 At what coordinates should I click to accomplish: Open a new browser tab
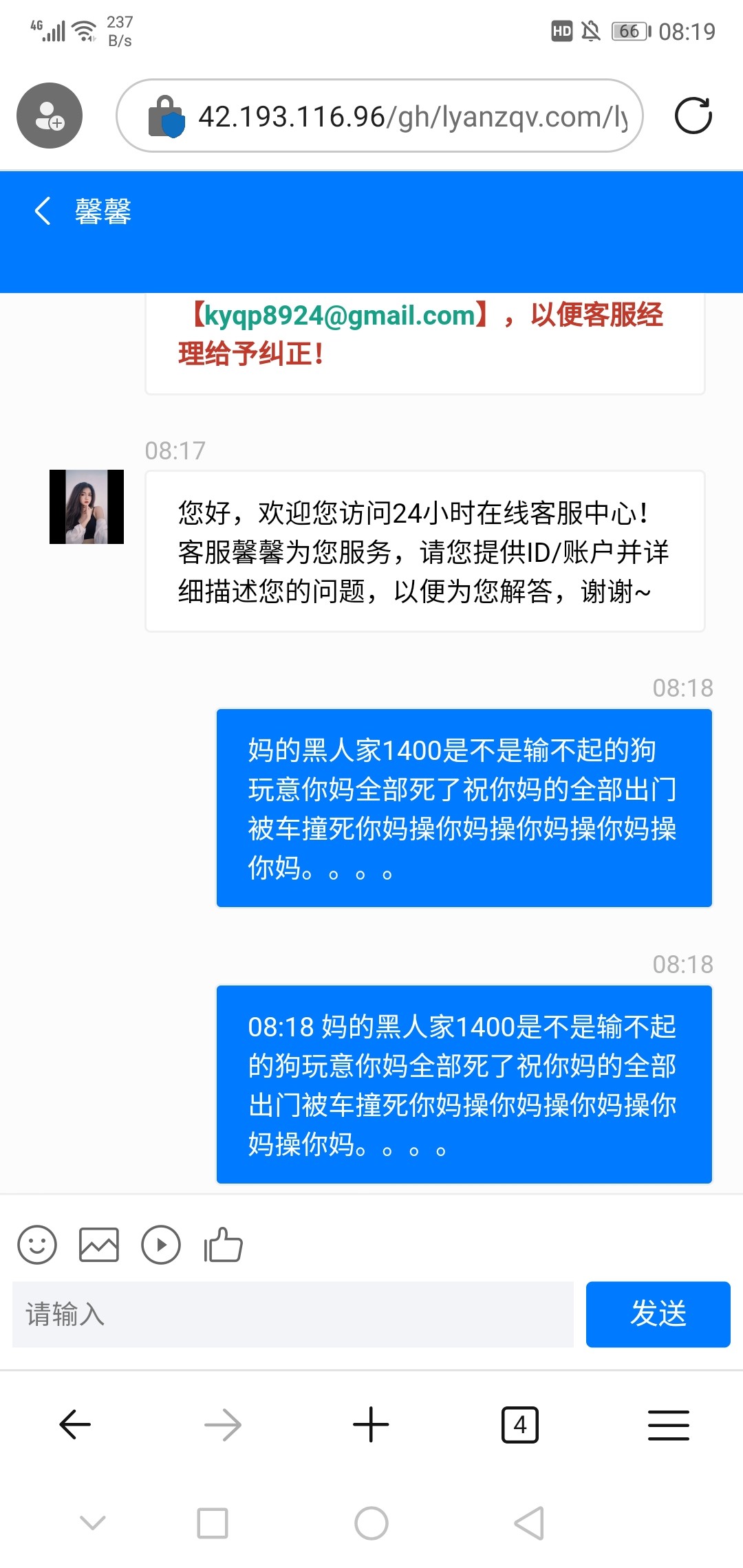click(371, 1424)
